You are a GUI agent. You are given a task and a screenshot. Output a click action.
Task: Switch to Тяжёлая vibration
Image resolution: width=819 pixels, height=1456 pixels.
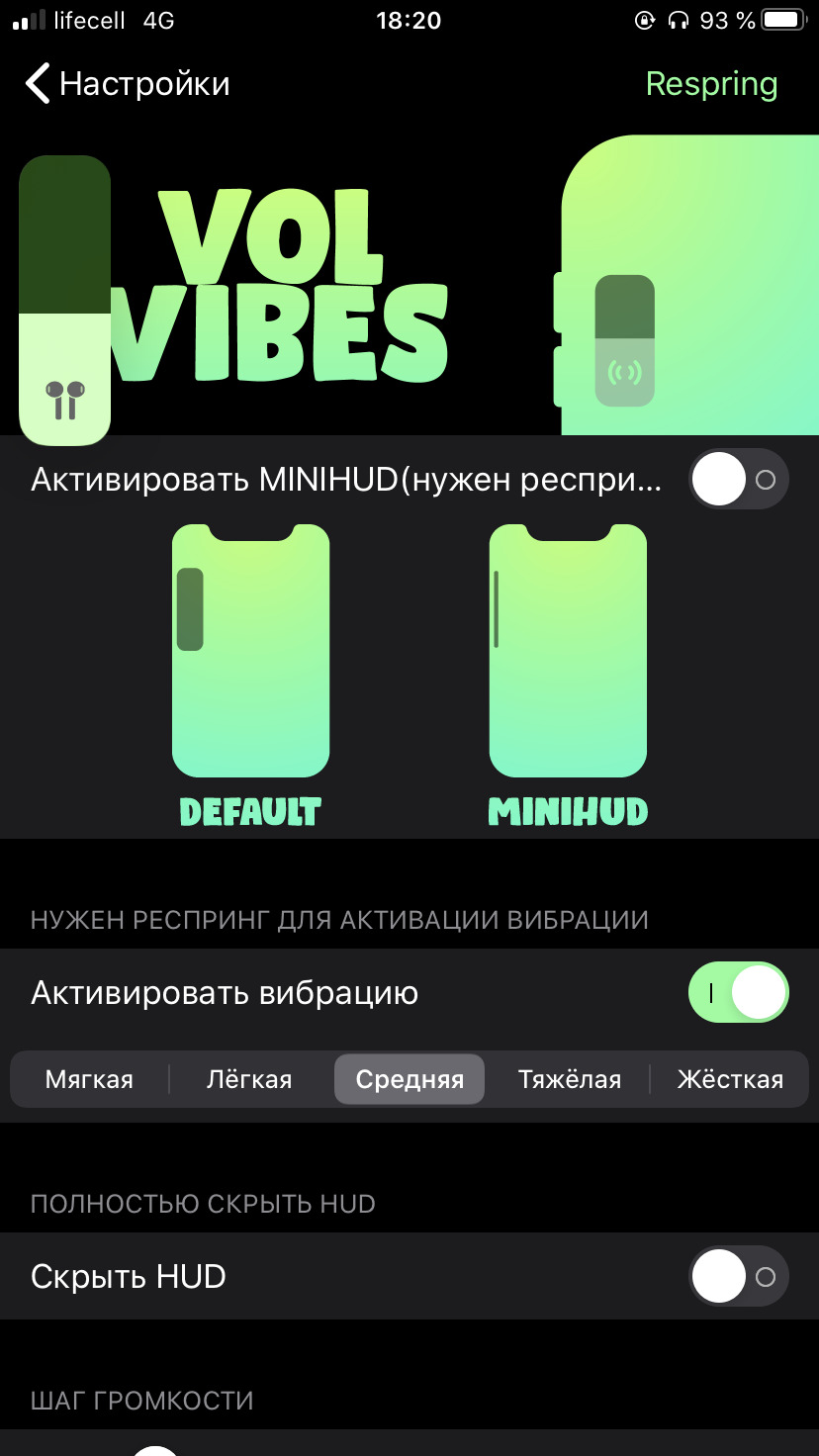(x=570, y=1079)
